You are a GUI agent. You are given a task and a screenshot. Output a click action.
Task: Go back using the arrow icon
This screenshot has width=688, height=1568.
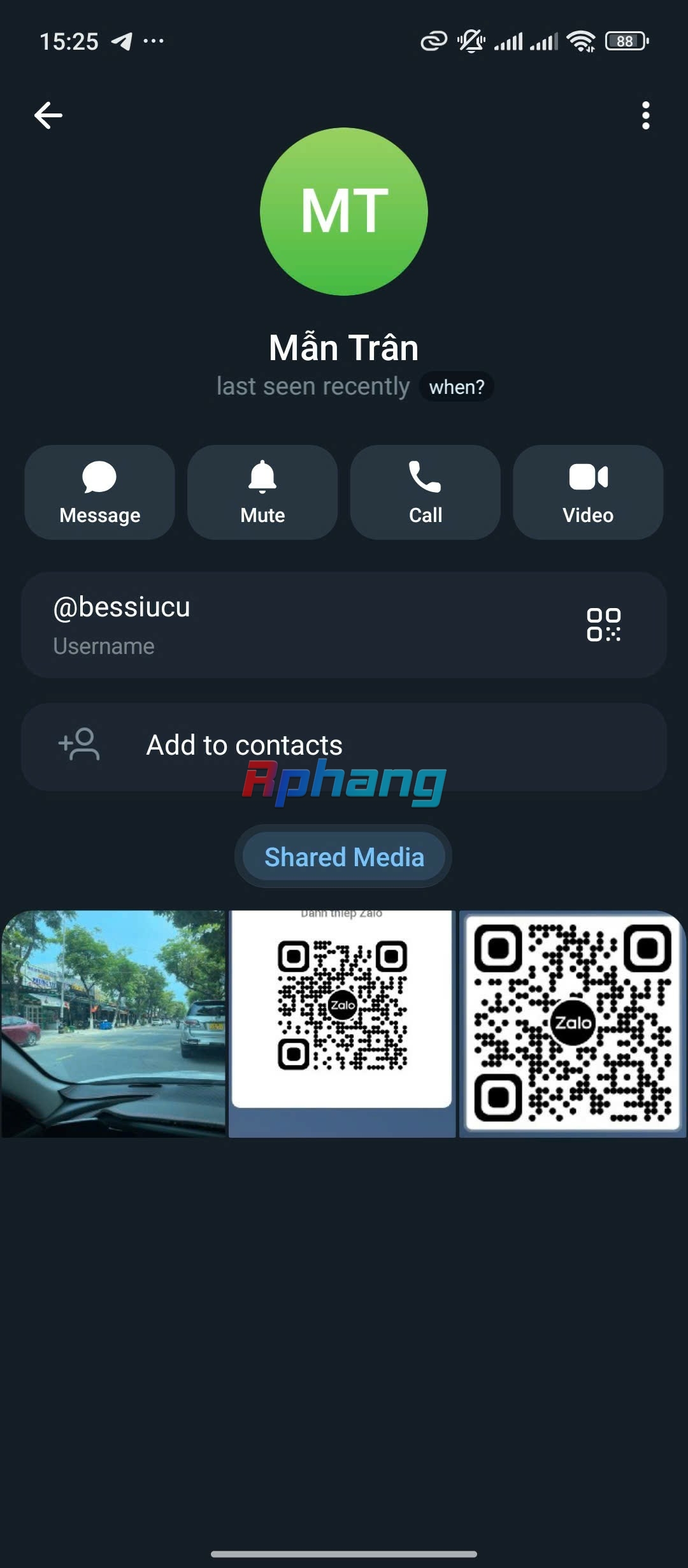(48, 115)
